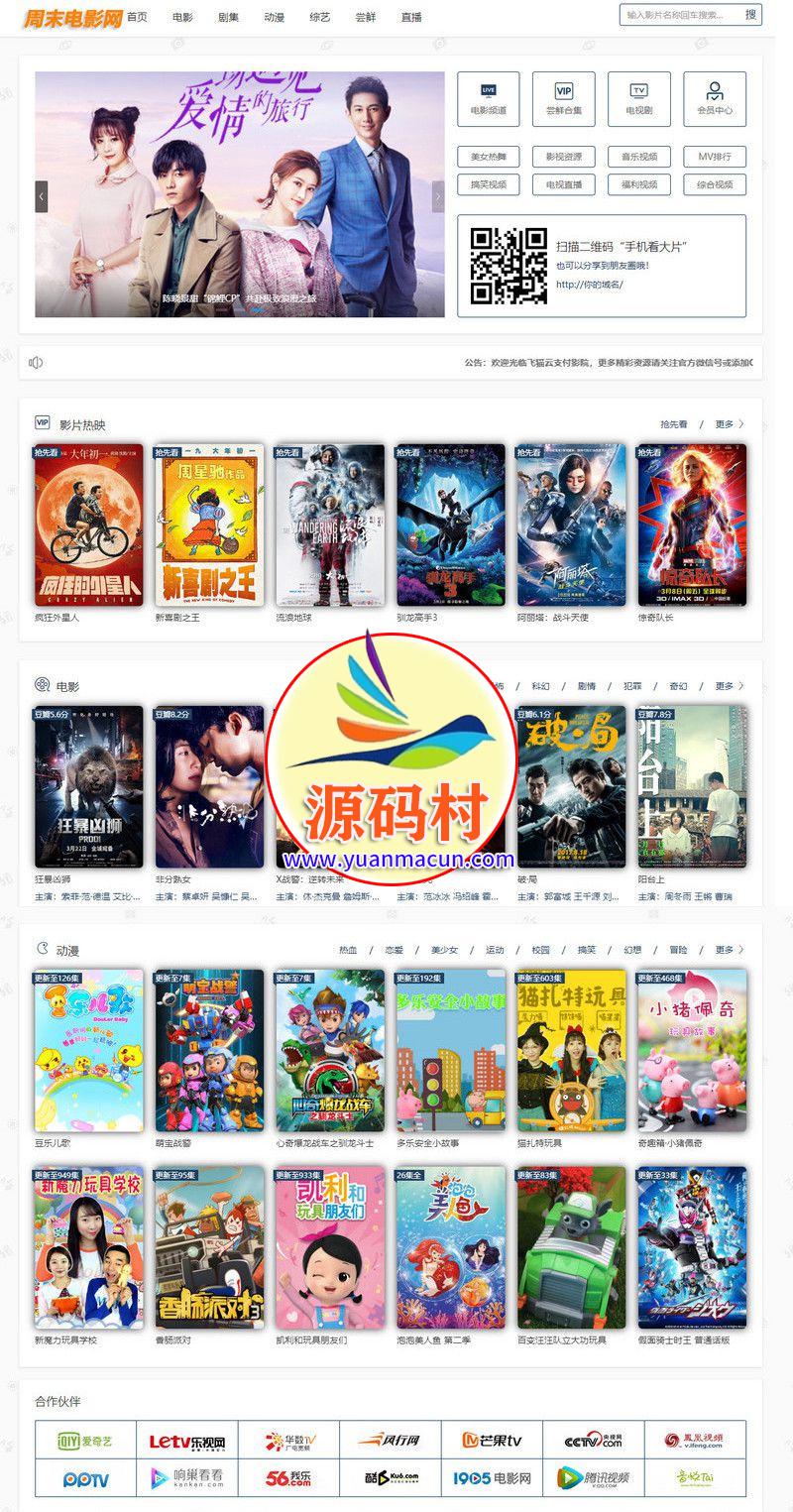Switch to the 动漫 navigation tab

tap(274, 16)
